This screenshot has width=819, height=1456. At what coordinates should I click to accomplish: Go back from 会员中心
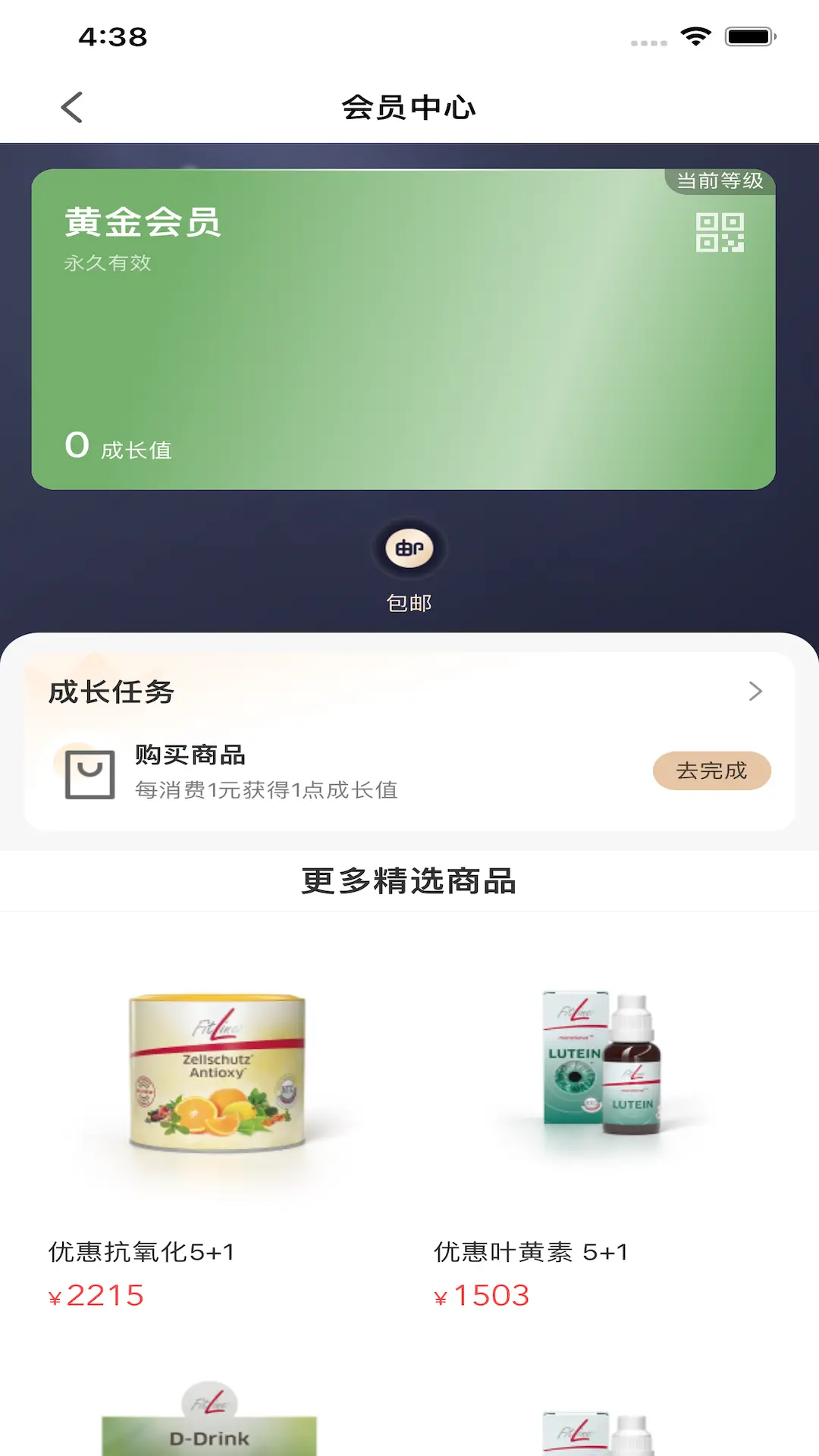(72, 108)
